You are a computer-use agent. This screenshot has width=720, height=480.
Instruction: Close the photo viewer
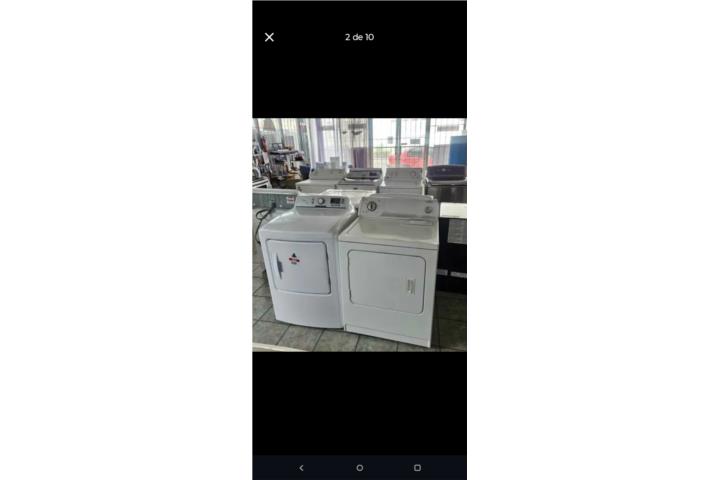[x=269, y=37]
